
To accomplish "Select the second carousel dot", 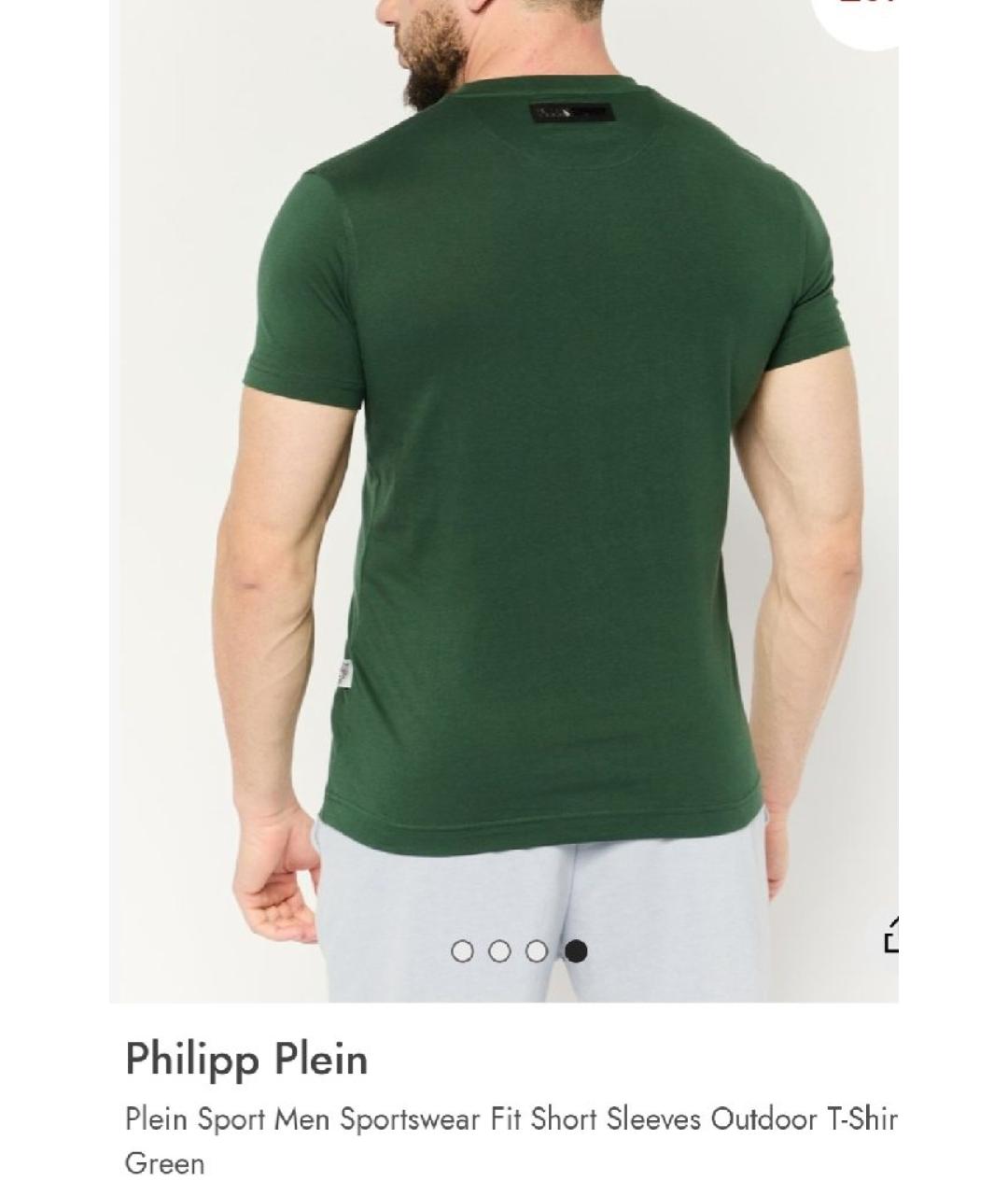I will (499, 951).
